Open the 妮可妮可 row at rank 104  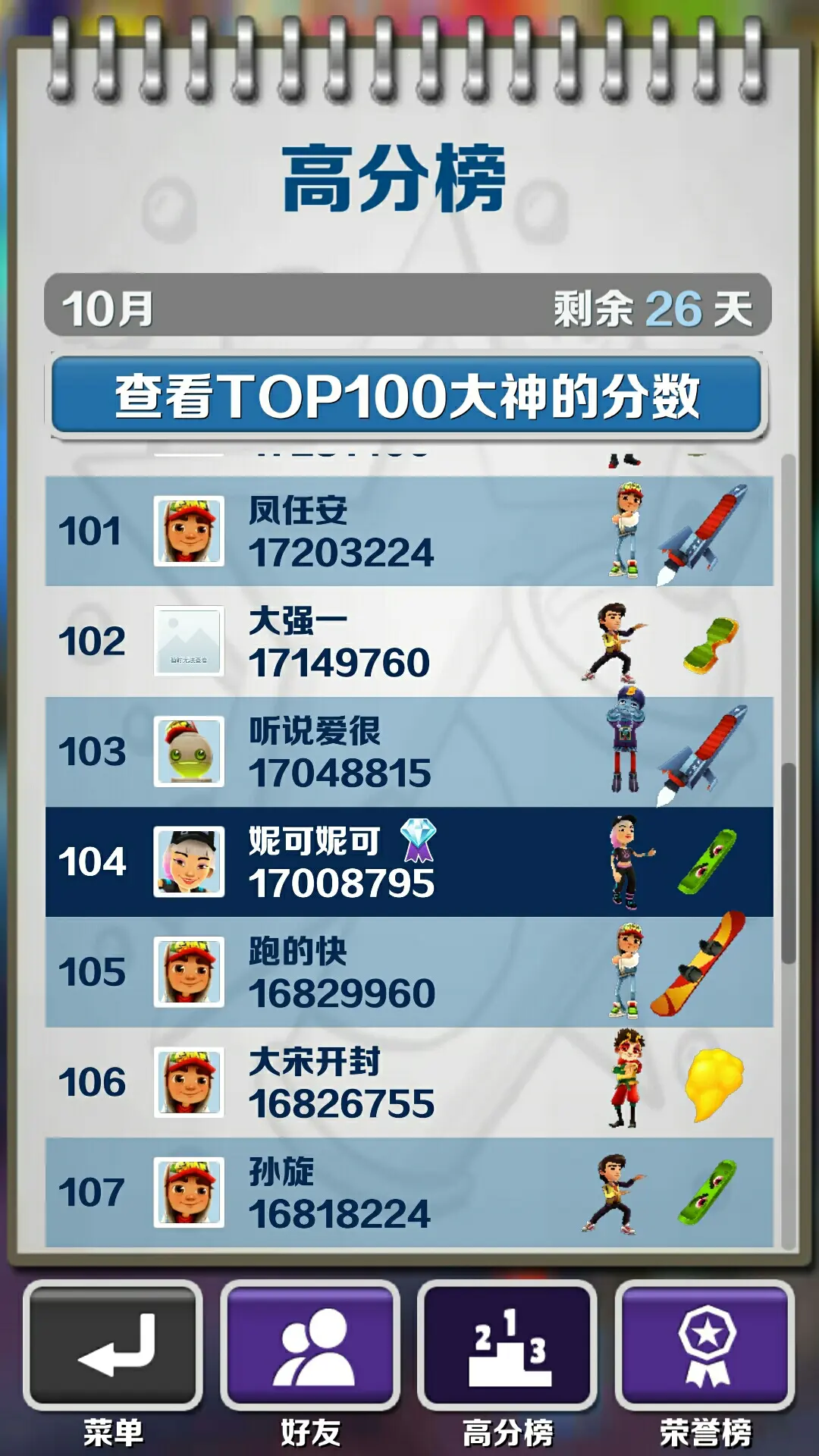(x=408, y=861)
